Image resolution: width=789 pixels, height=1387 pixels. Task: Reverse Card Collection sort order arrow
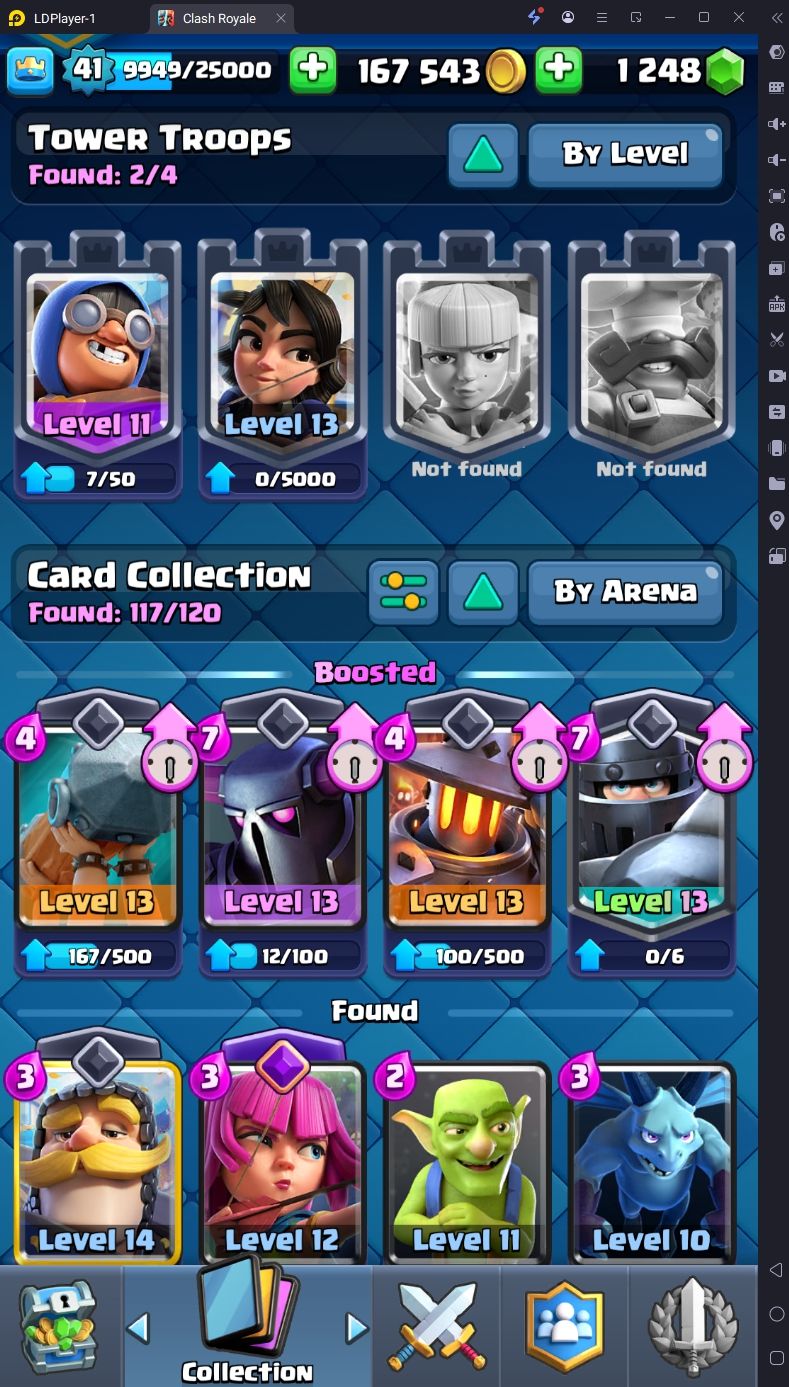pyautogui.click(x=483, y=592)
